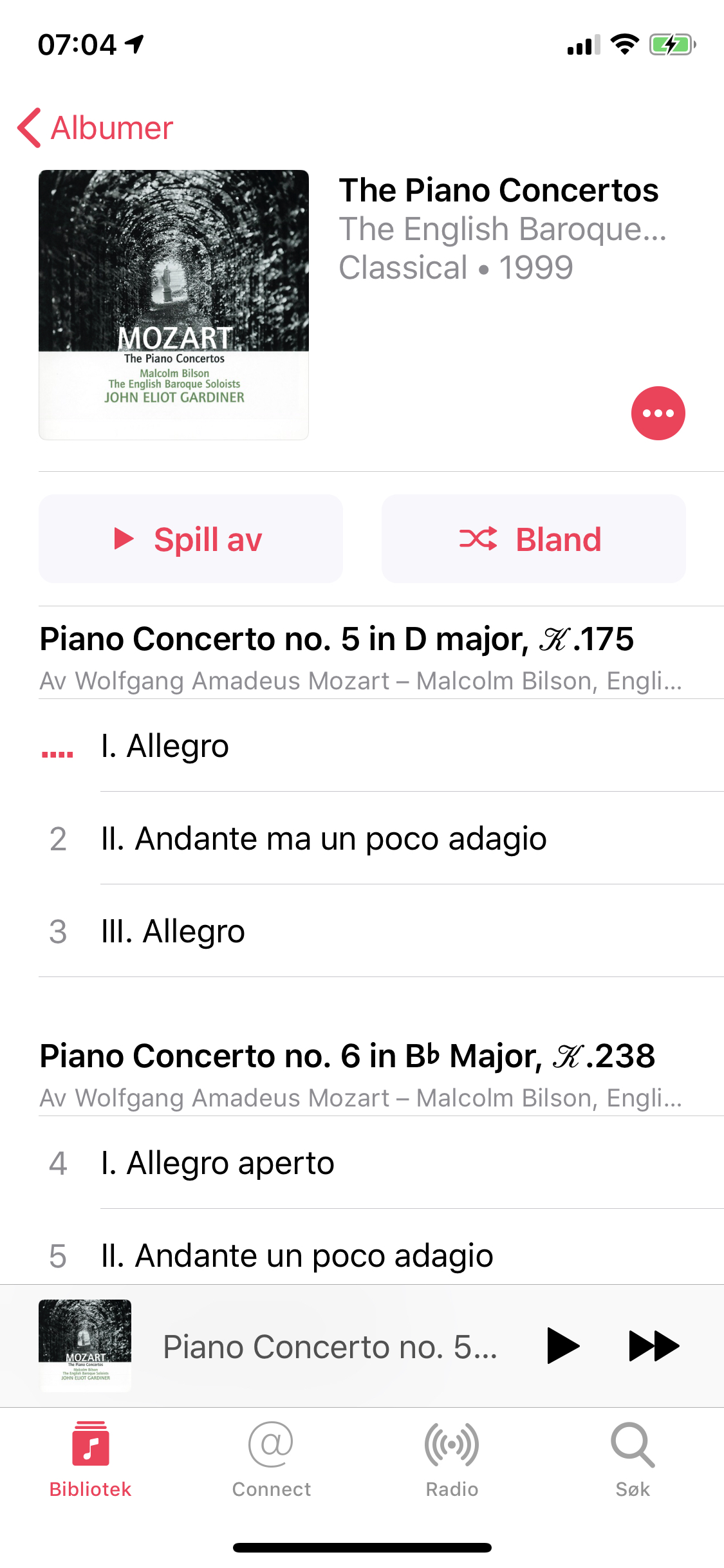Screen dimensions: 724x1568
Task: Switch to the Radio tab
Action: 452,1459
